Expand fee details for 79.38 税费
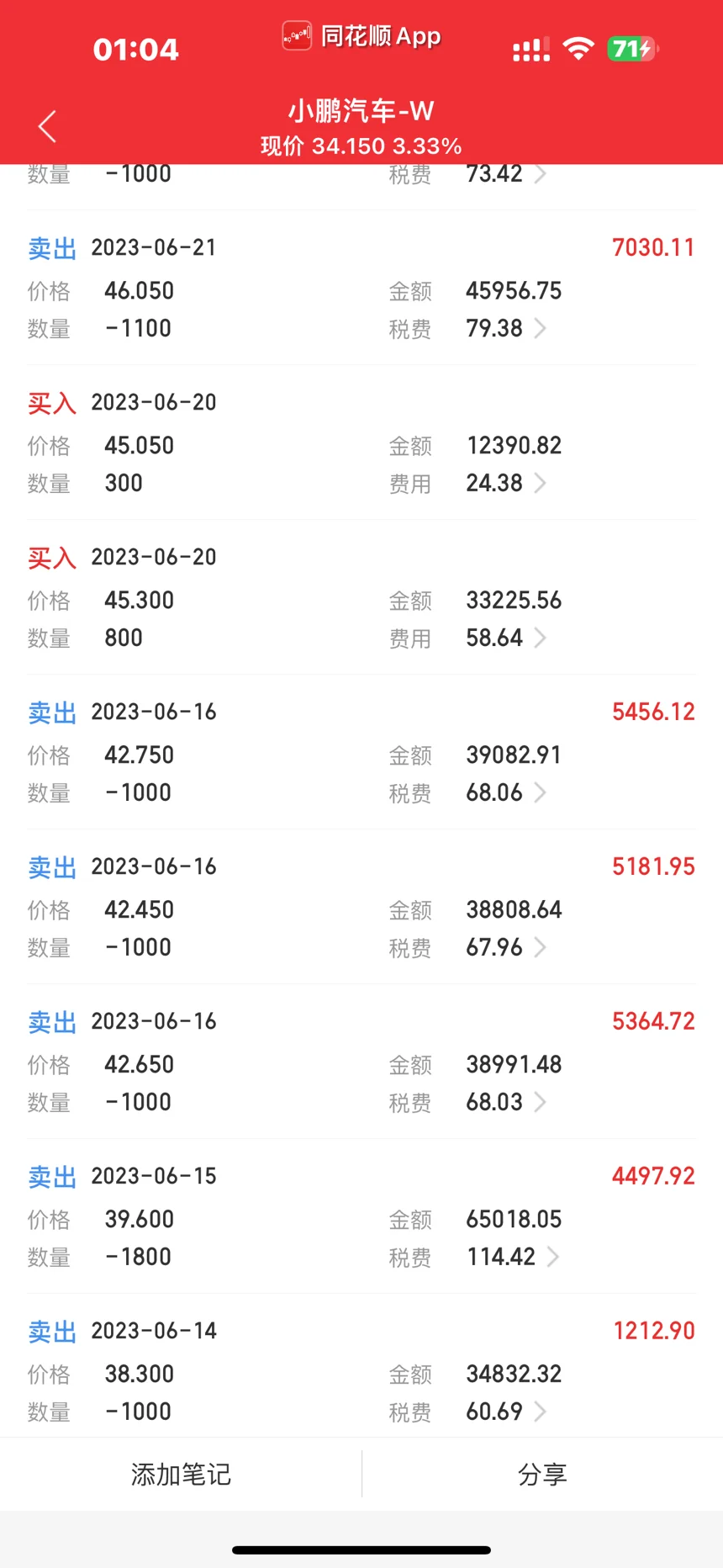The height and width of the screenshot is (1568, 723). coord(540,328)
